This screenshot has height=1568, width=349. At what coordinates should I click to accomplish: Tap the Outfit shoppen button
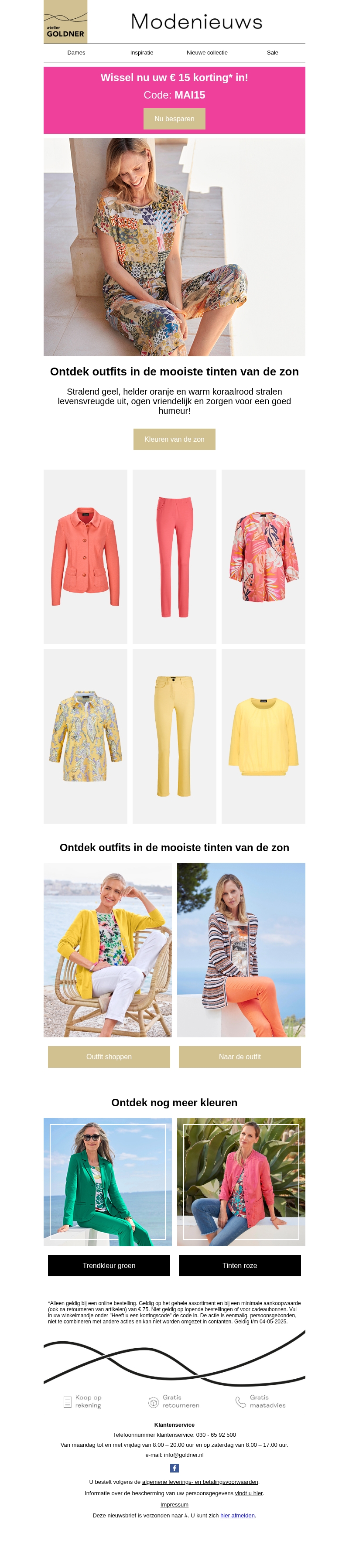[109, 1057]
